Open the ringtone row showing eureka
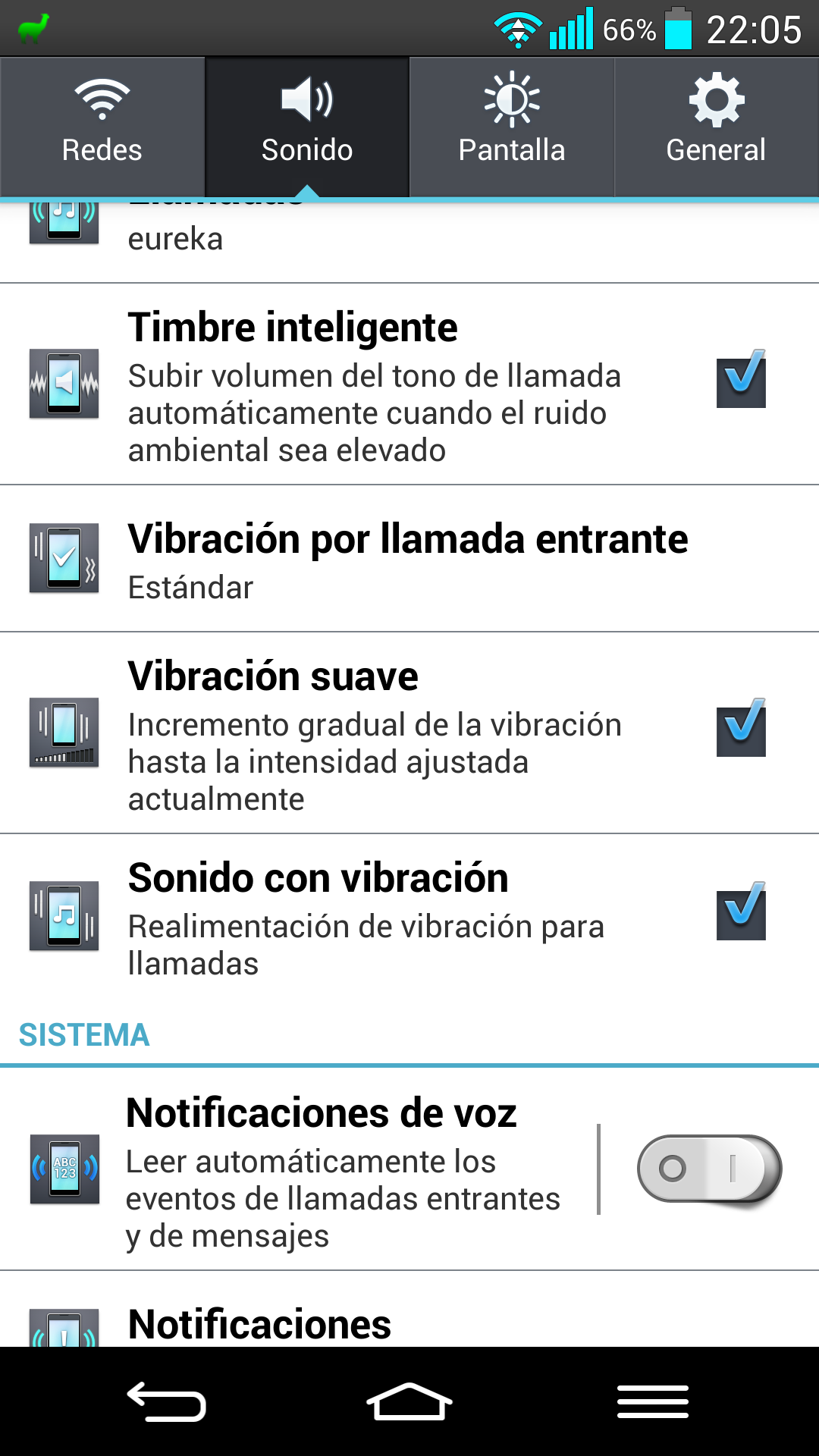 tap(409, 240)
